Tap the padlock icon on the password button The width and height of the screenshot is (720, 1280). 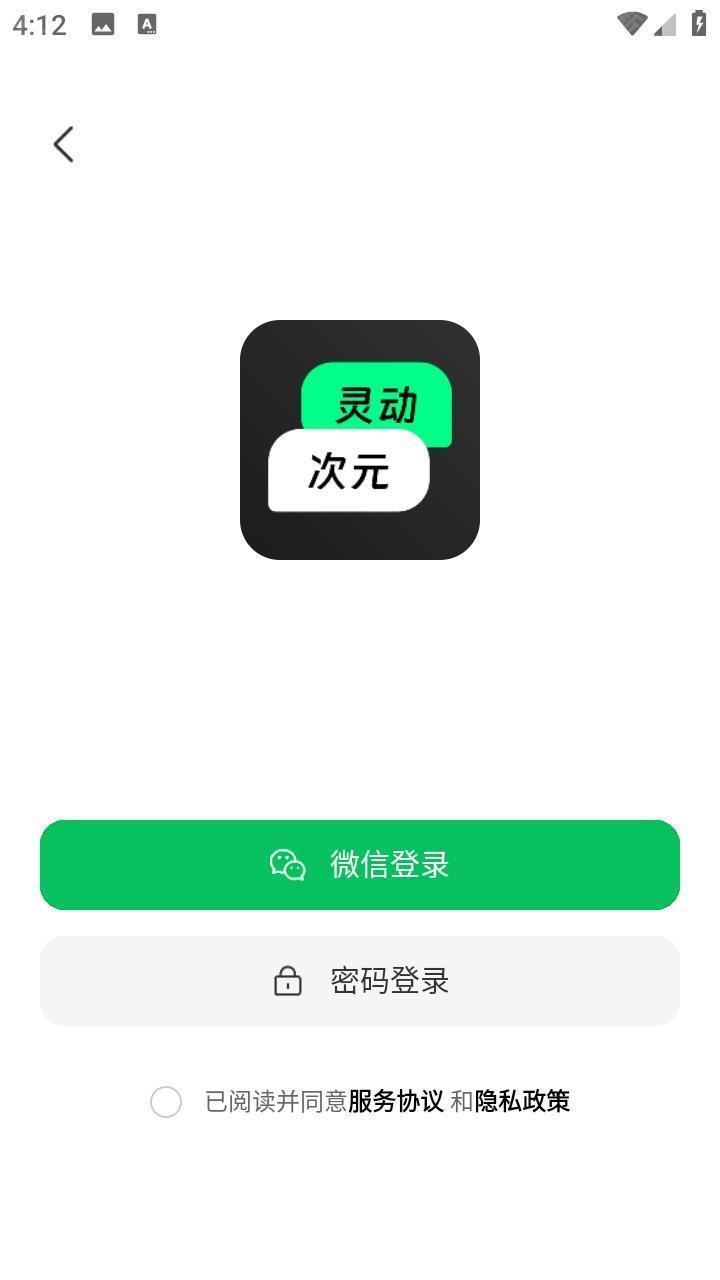287,981
